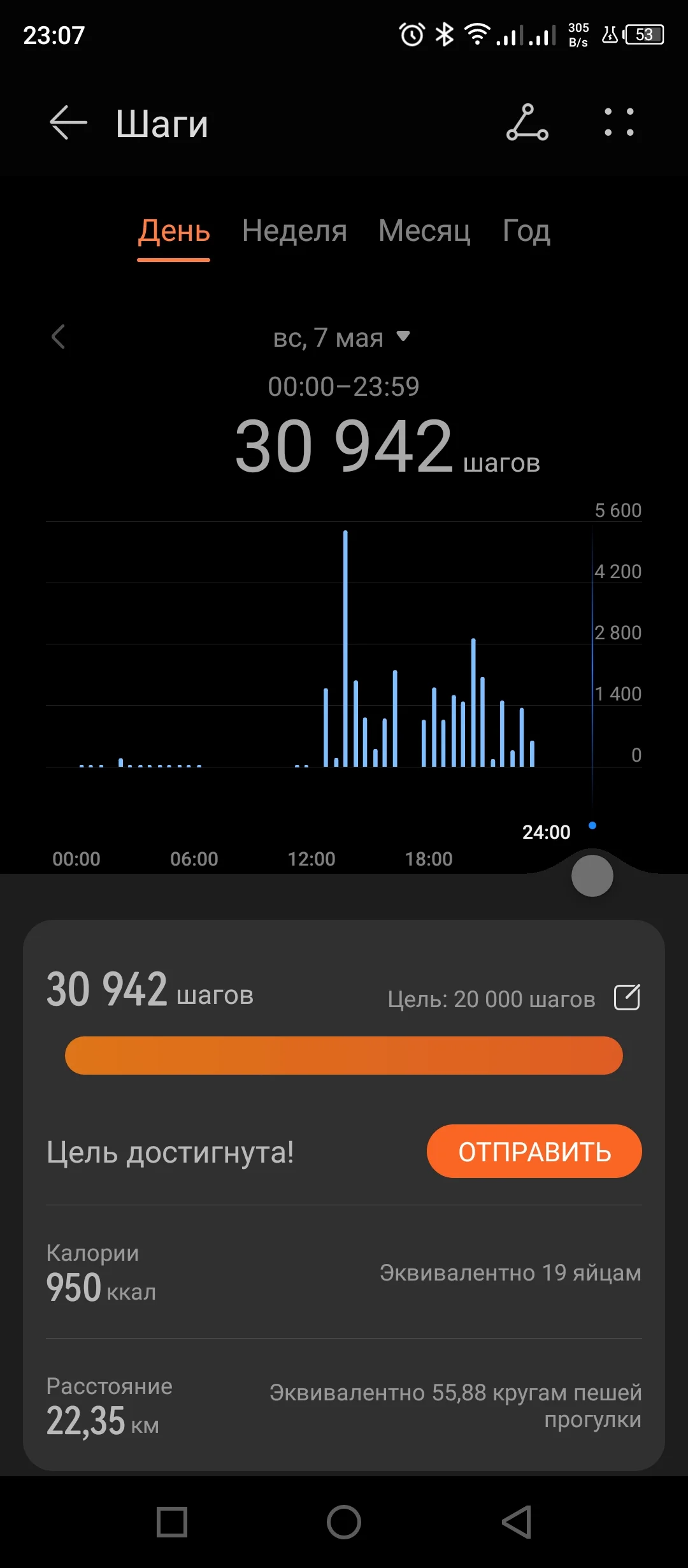Screen dimensions: 688x1568
Task: Tap the ОТПРАВИТЬ button
Action: [534, 1151]
